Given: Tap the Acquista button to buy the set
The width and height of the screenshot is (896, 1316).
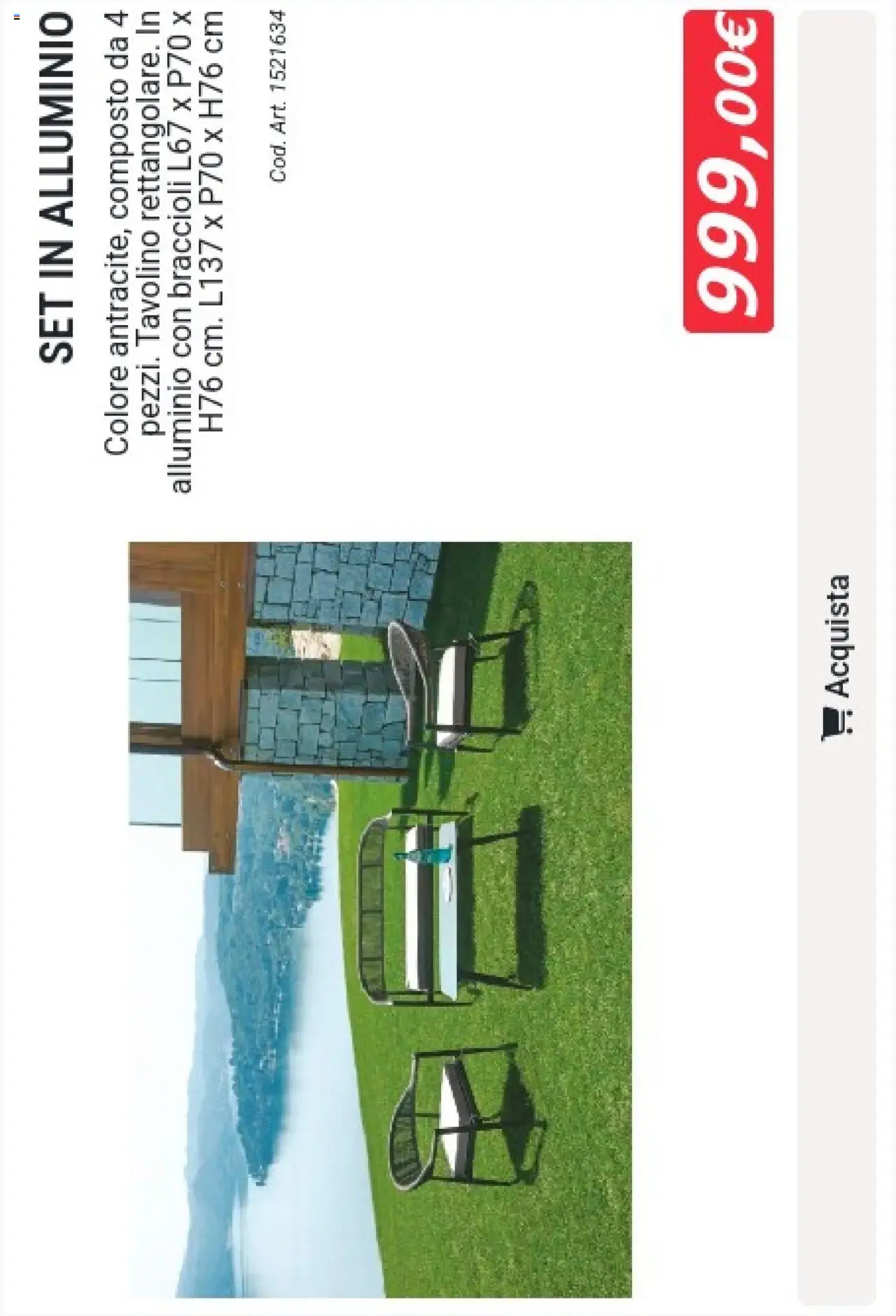Looking at the screenshot, I should [836, 657].
